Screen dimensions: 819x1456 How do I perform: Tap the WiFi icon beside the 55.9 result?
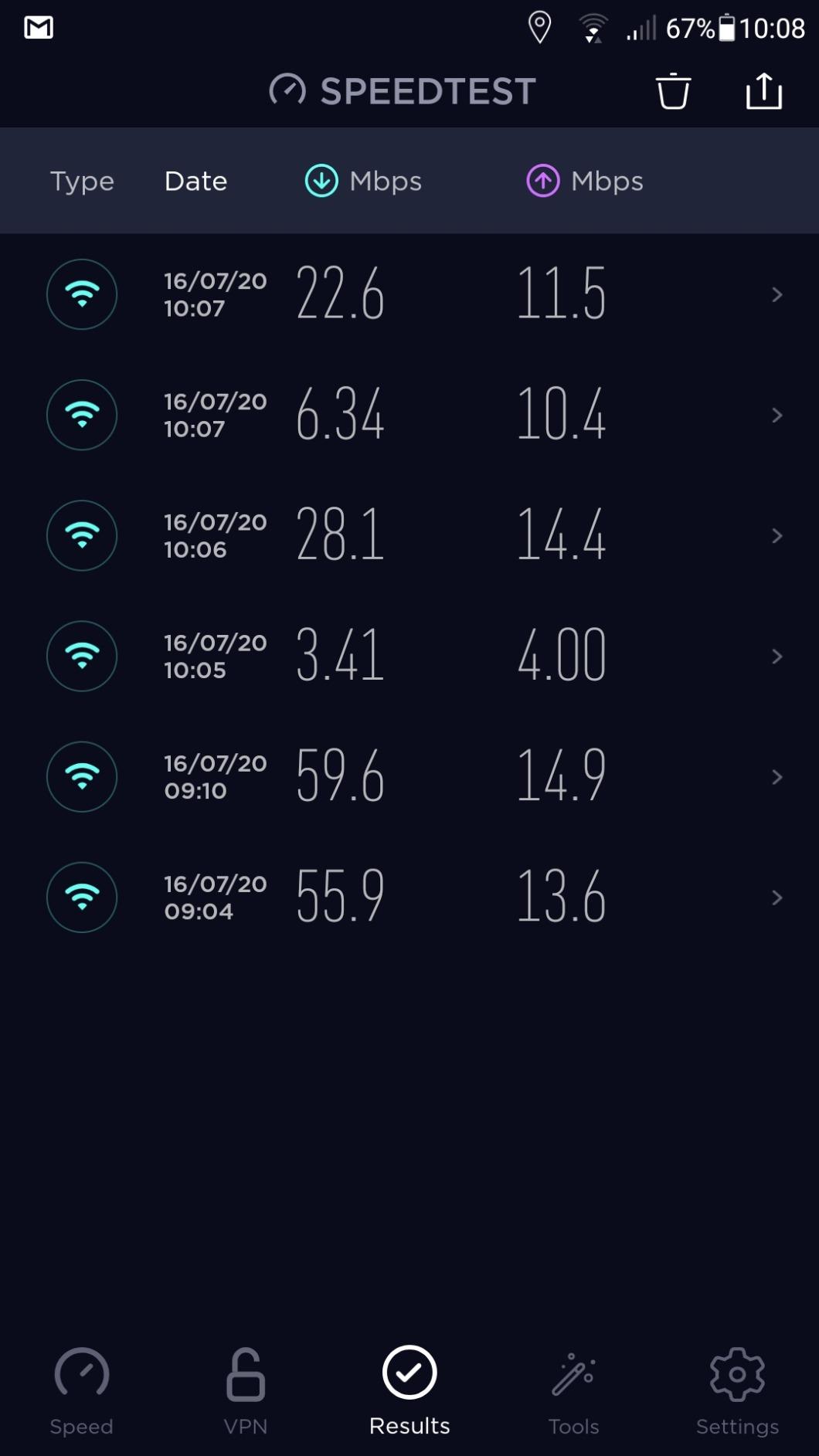tap(81, 897)
